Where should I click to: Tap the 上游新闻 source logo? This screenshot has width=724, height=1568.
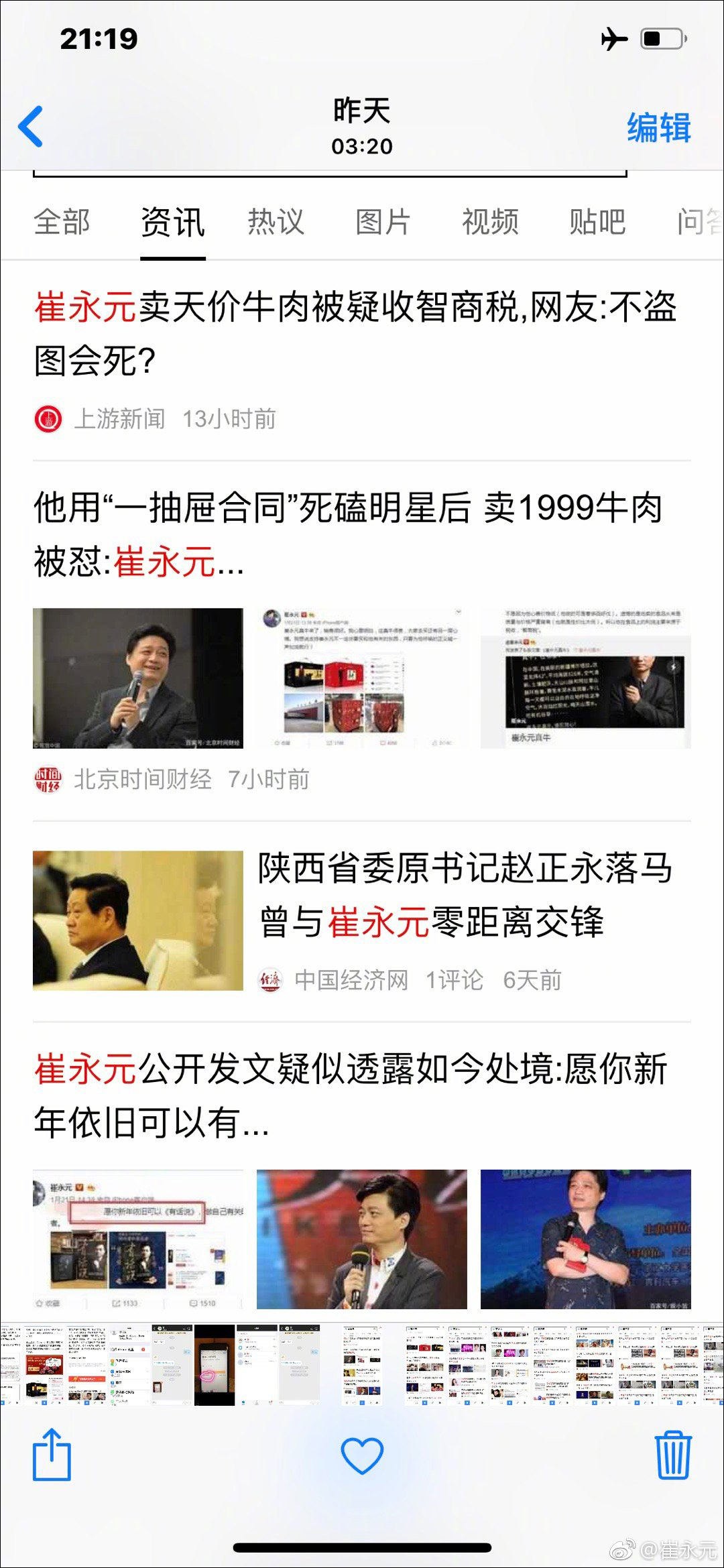point(48,418)
